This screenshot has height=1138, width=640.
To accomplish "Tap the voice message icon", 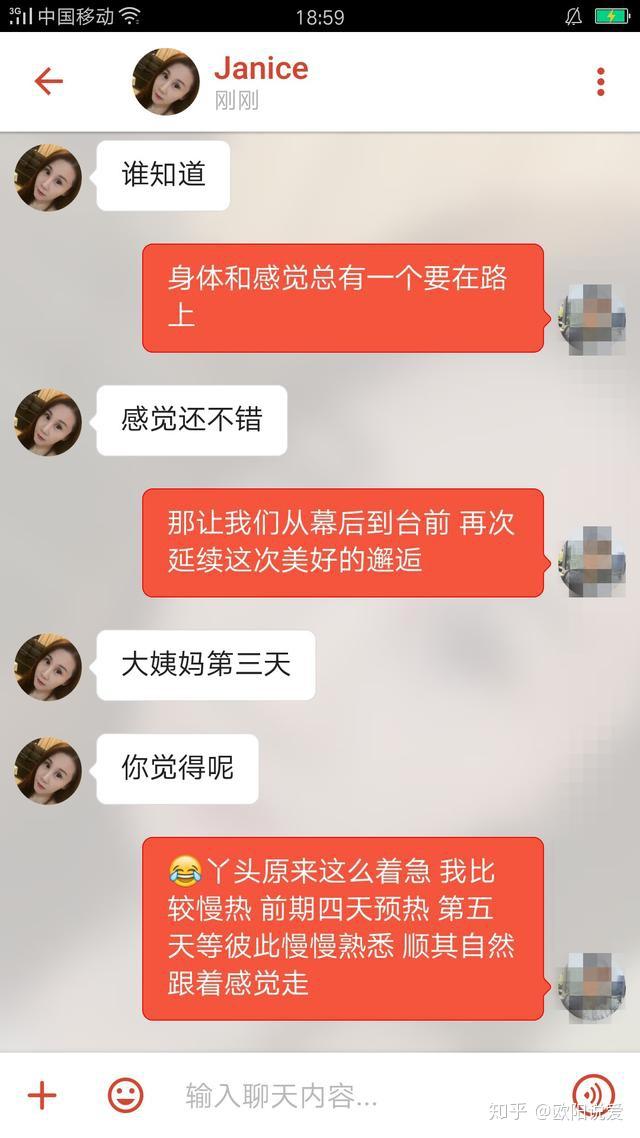I will (x=593, y=1095).
